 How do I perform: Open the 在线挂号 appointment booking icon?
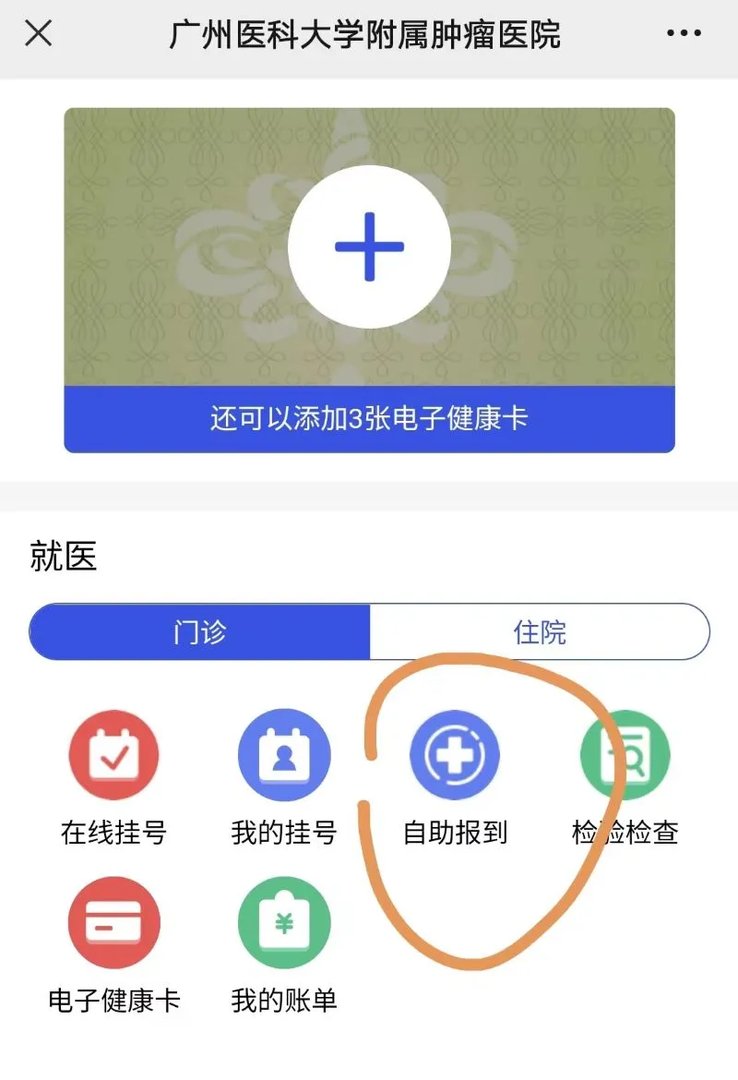coord(114,757)
